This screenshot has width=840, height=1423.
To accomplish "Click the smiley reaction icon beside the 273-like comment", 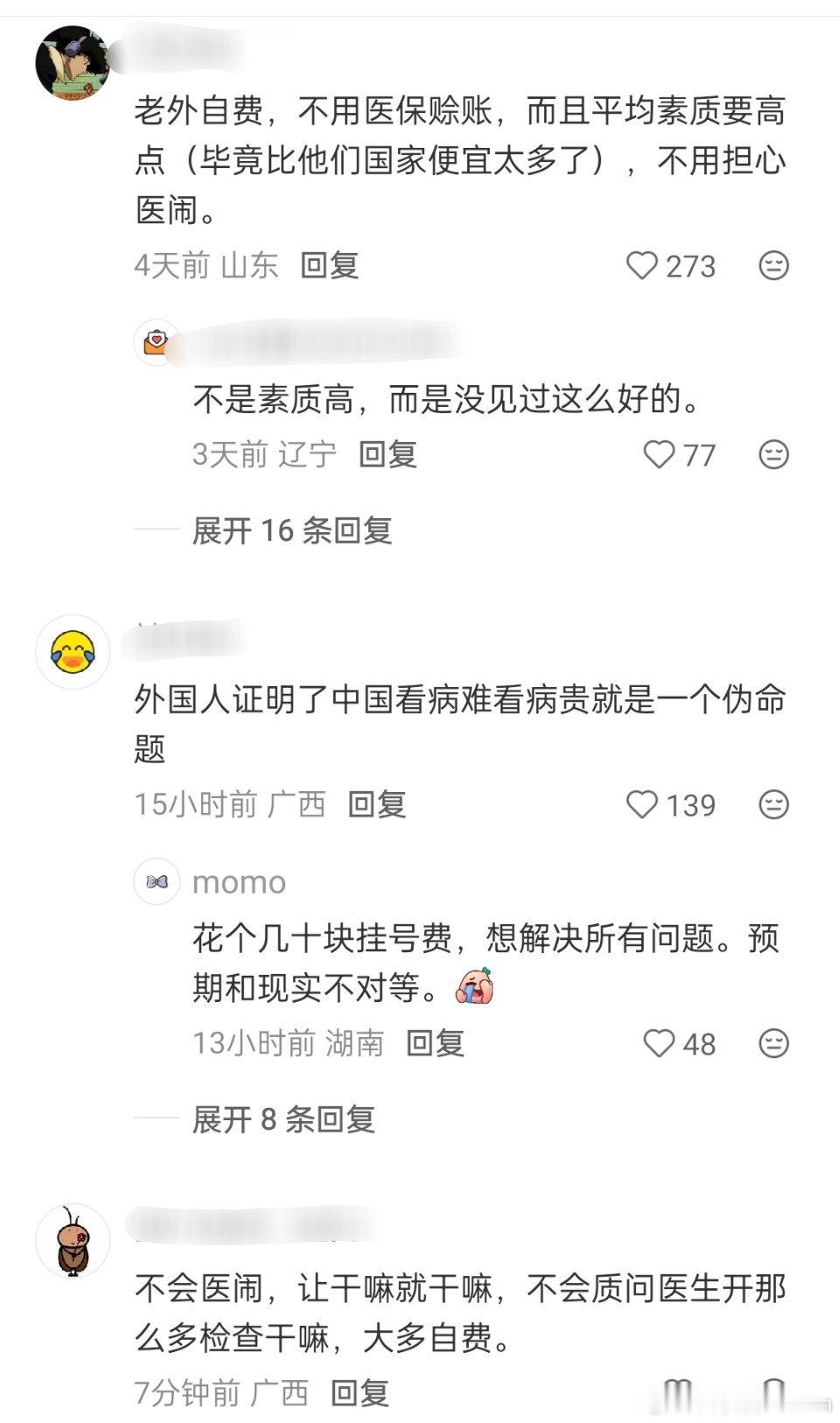I will 773,264.
